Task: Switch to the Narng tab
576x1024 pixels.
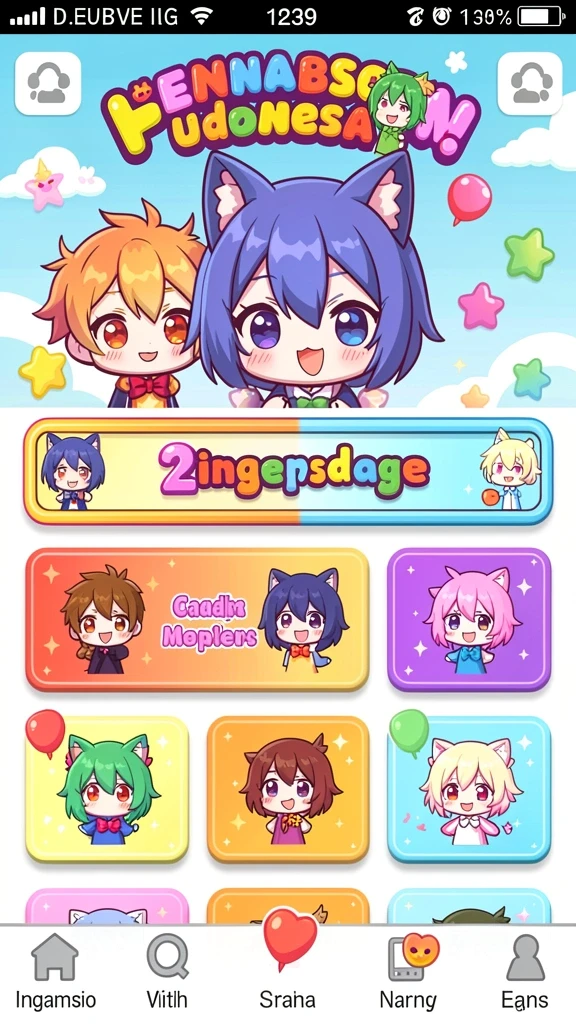Action: point(409,973)
